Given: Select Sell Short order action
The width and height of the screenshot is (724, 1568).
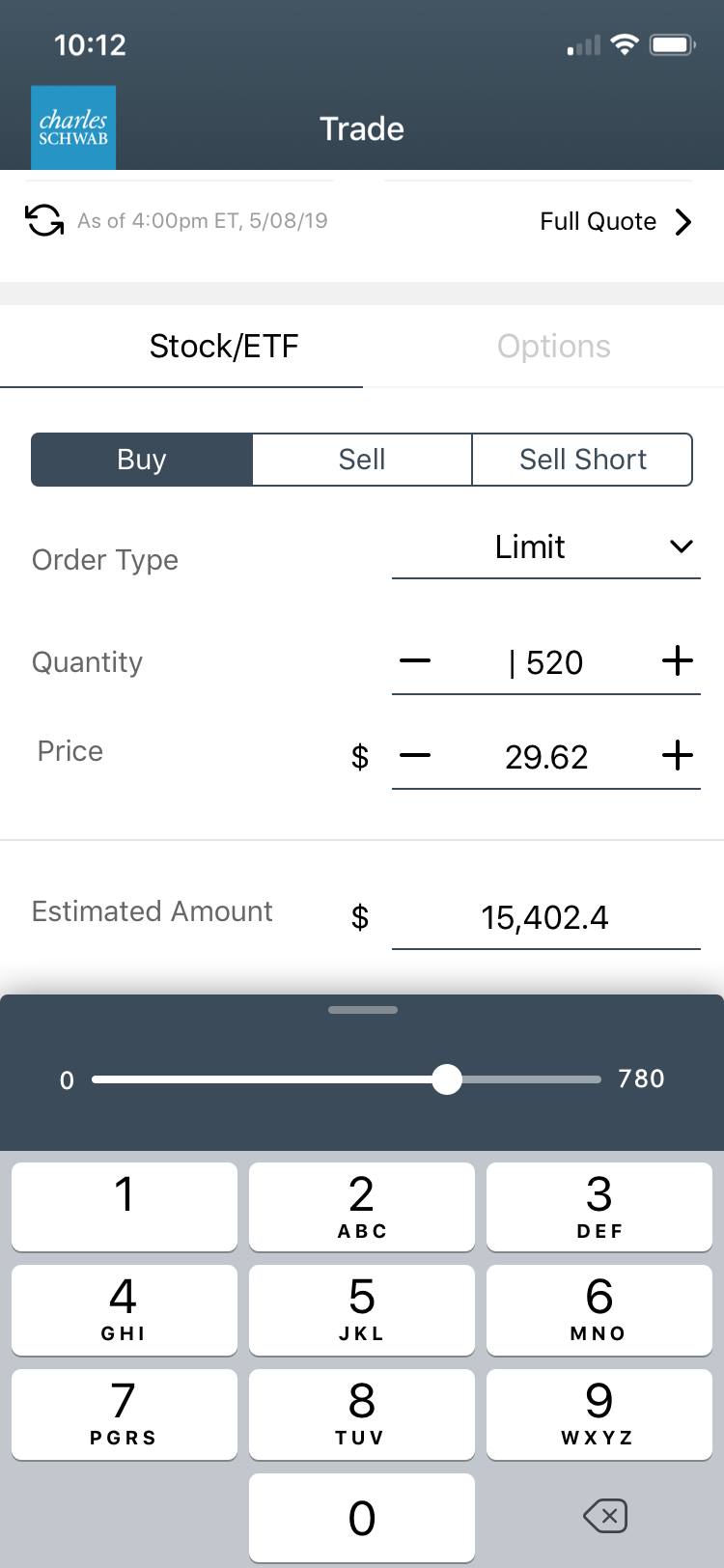Looking at the screenshot, I should pyautogui.click(x=582, y=460).
